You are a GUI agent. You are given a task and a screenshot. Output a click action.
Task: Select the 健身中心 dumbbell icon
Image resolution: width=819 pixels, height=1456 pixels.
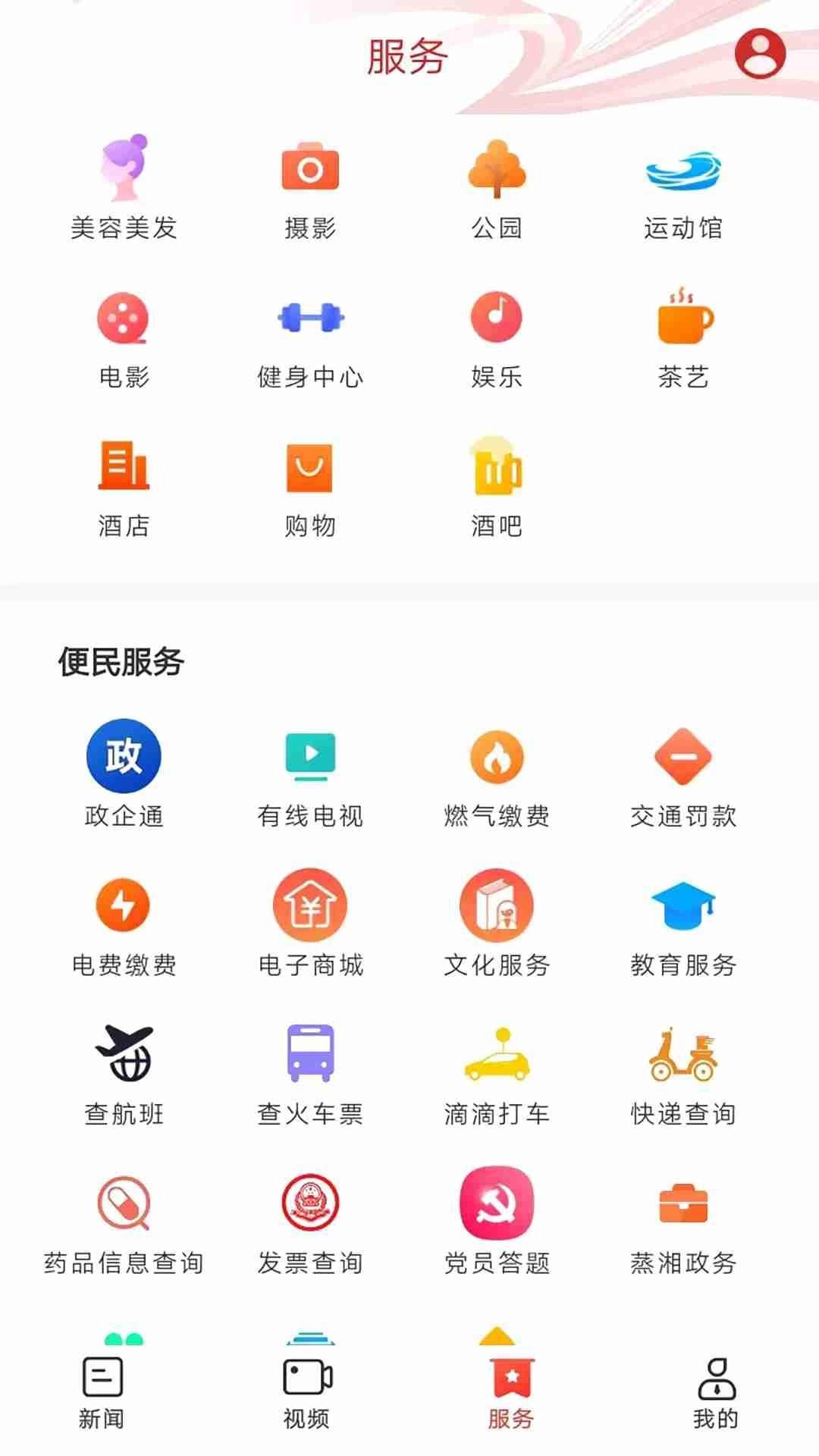(311, 318)
